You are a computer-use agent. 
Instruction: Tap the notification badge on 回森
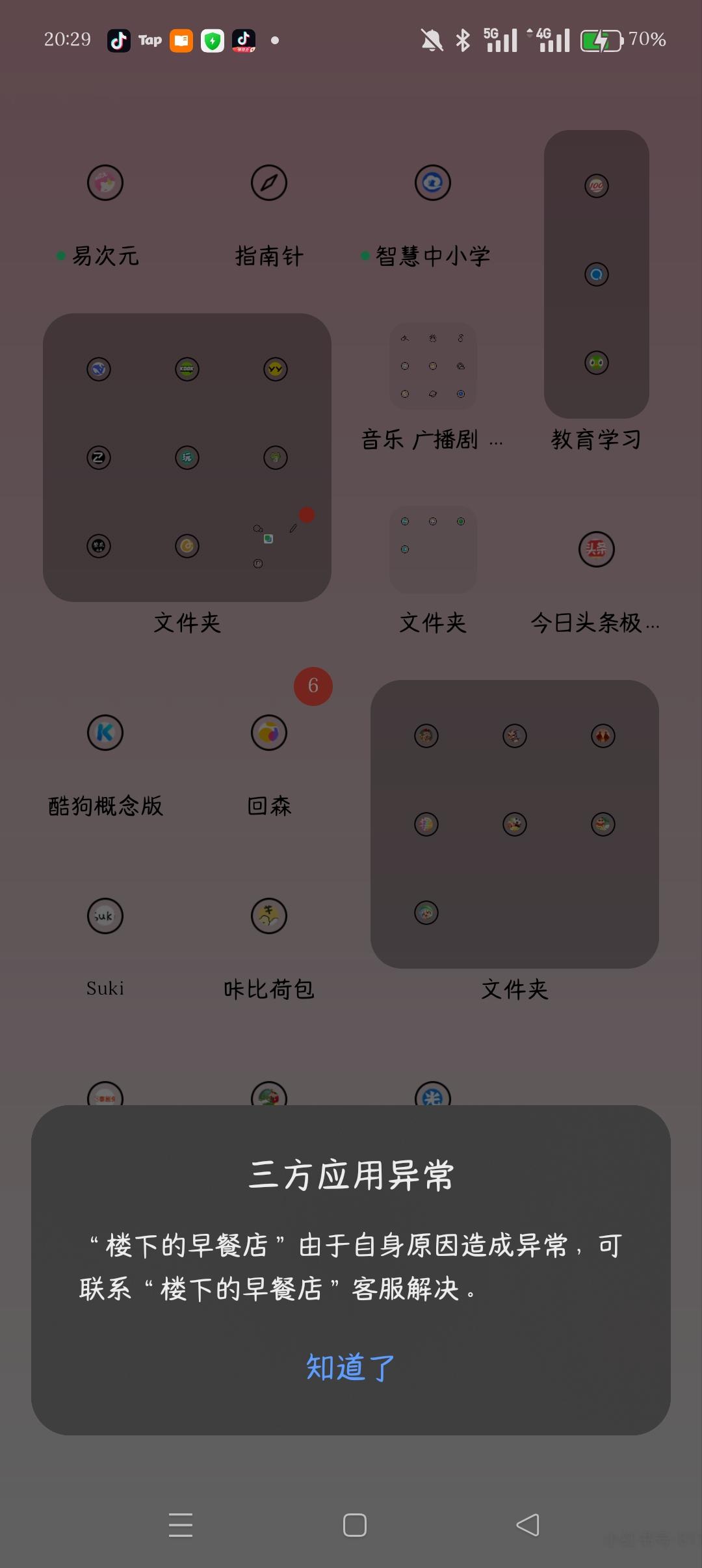(314, 685)
